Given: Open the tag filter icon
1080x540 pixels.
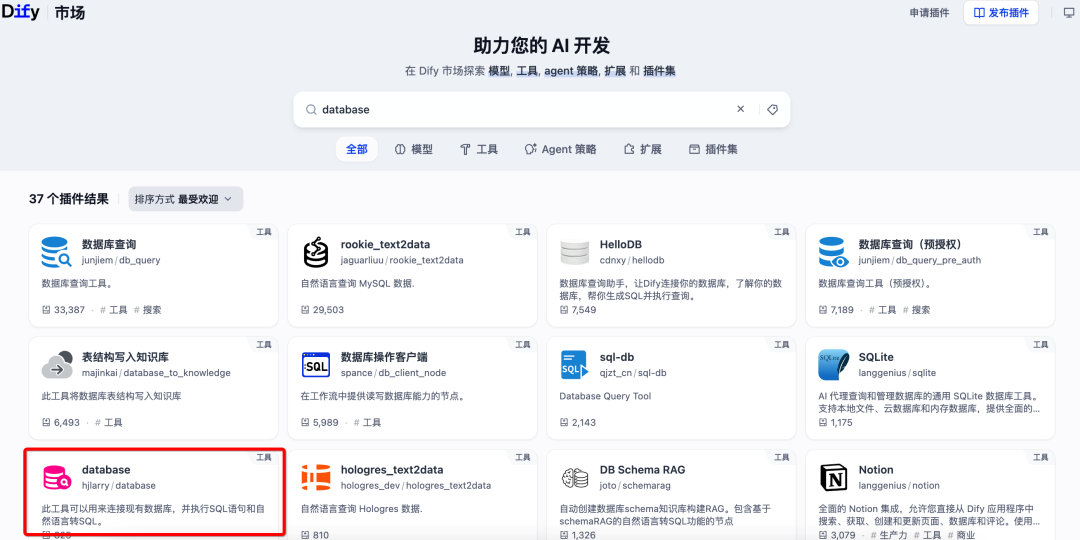Looking at the screenshot, I should point(772,110).
